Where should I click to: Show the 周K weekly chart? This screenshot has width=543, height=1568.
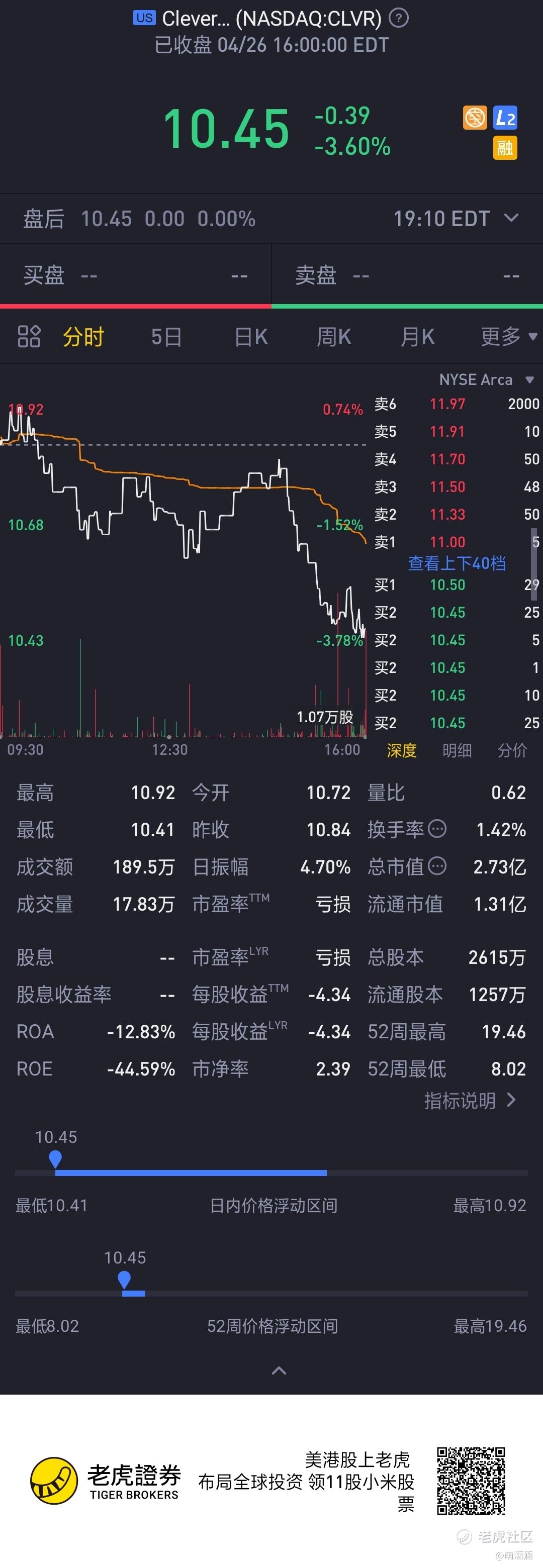click(x=333, y=337)
